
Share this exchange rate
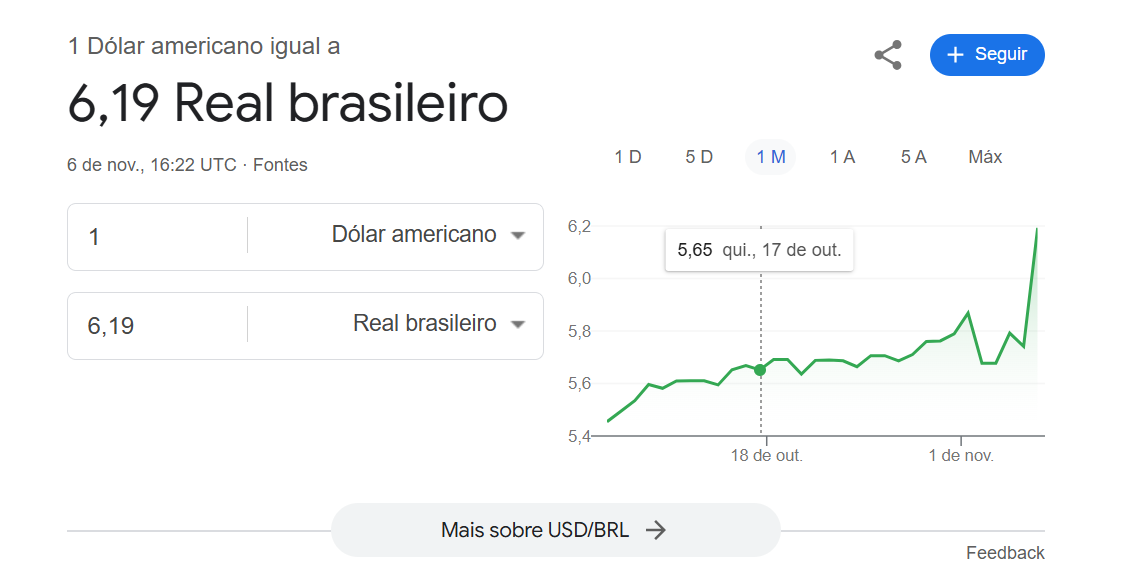pyautogui.click(x=888, y=55)
